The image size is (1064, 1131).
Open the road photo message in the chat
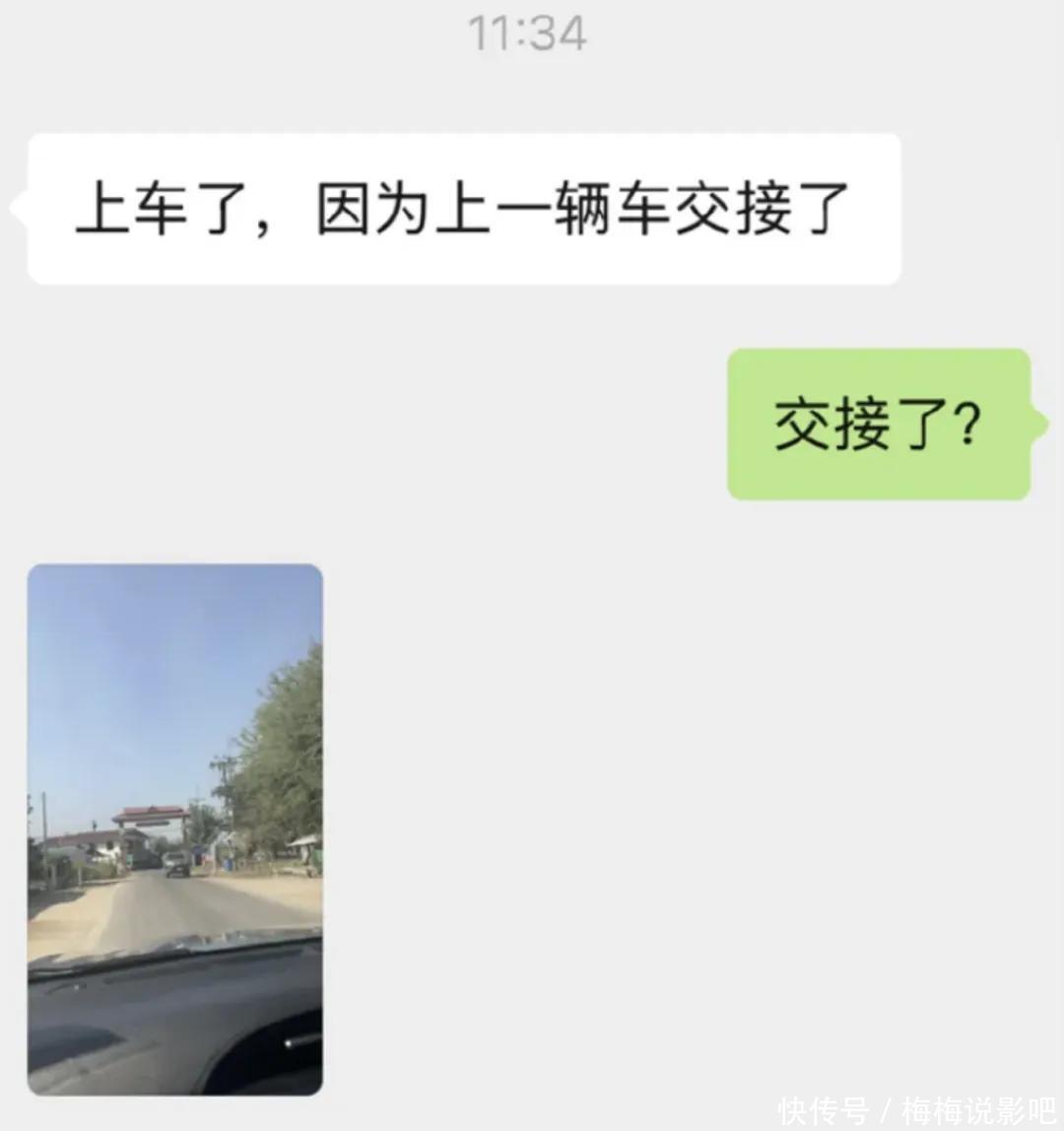[174, 829]
